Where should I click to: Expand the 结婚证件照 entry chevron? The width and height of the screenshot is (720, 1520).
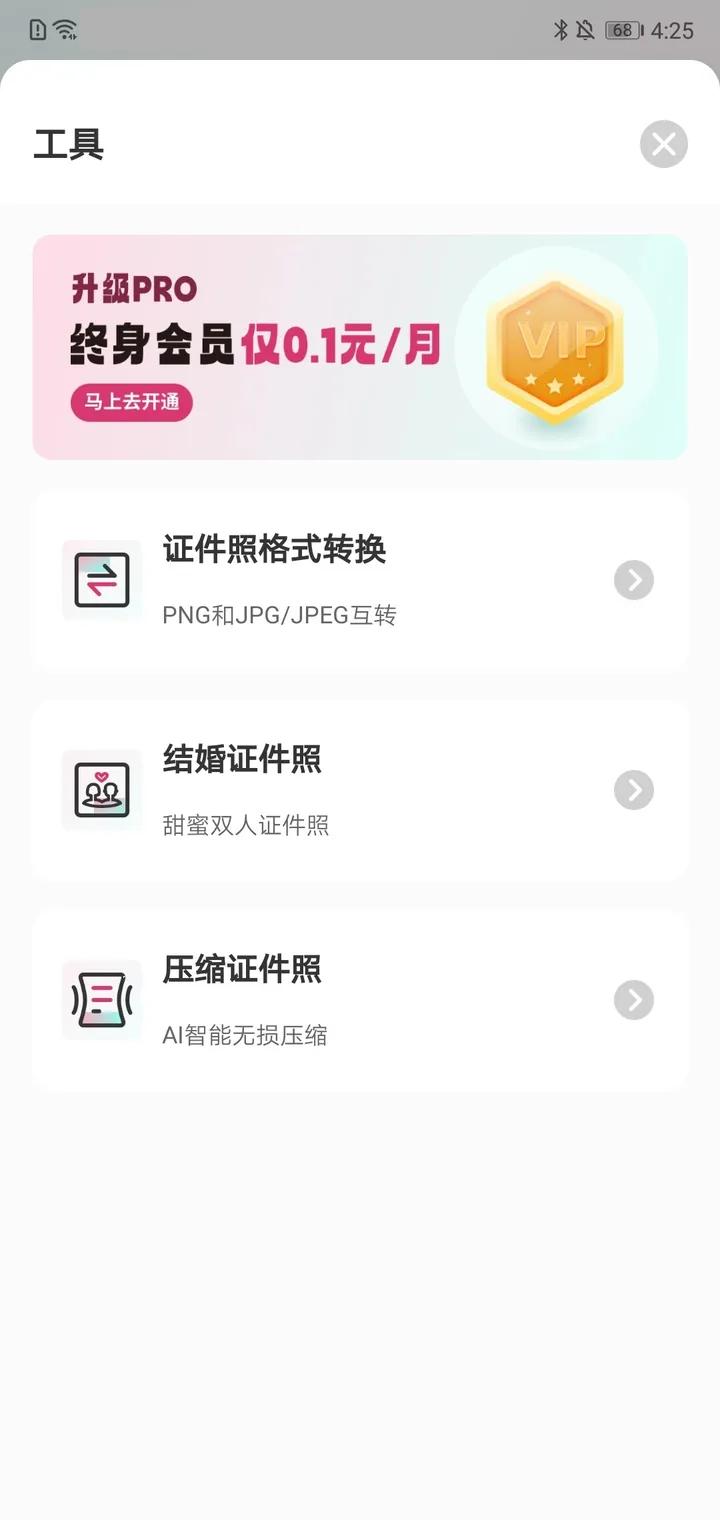tap(633, 790)
